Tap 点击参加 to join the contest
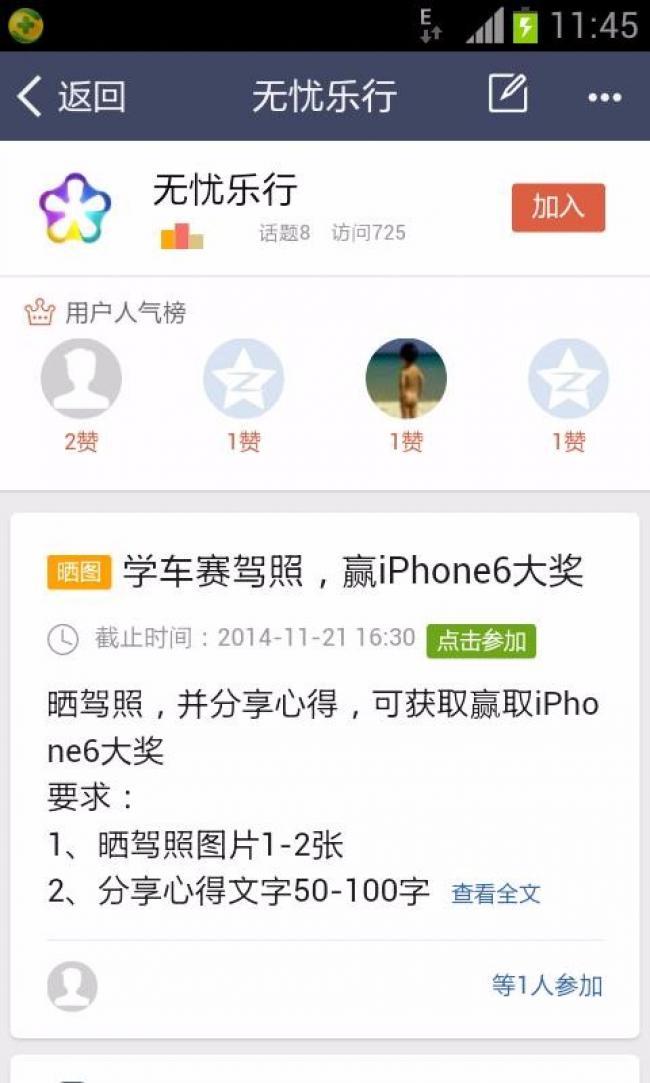This screenshot has height=1083, width=650. 481,641
